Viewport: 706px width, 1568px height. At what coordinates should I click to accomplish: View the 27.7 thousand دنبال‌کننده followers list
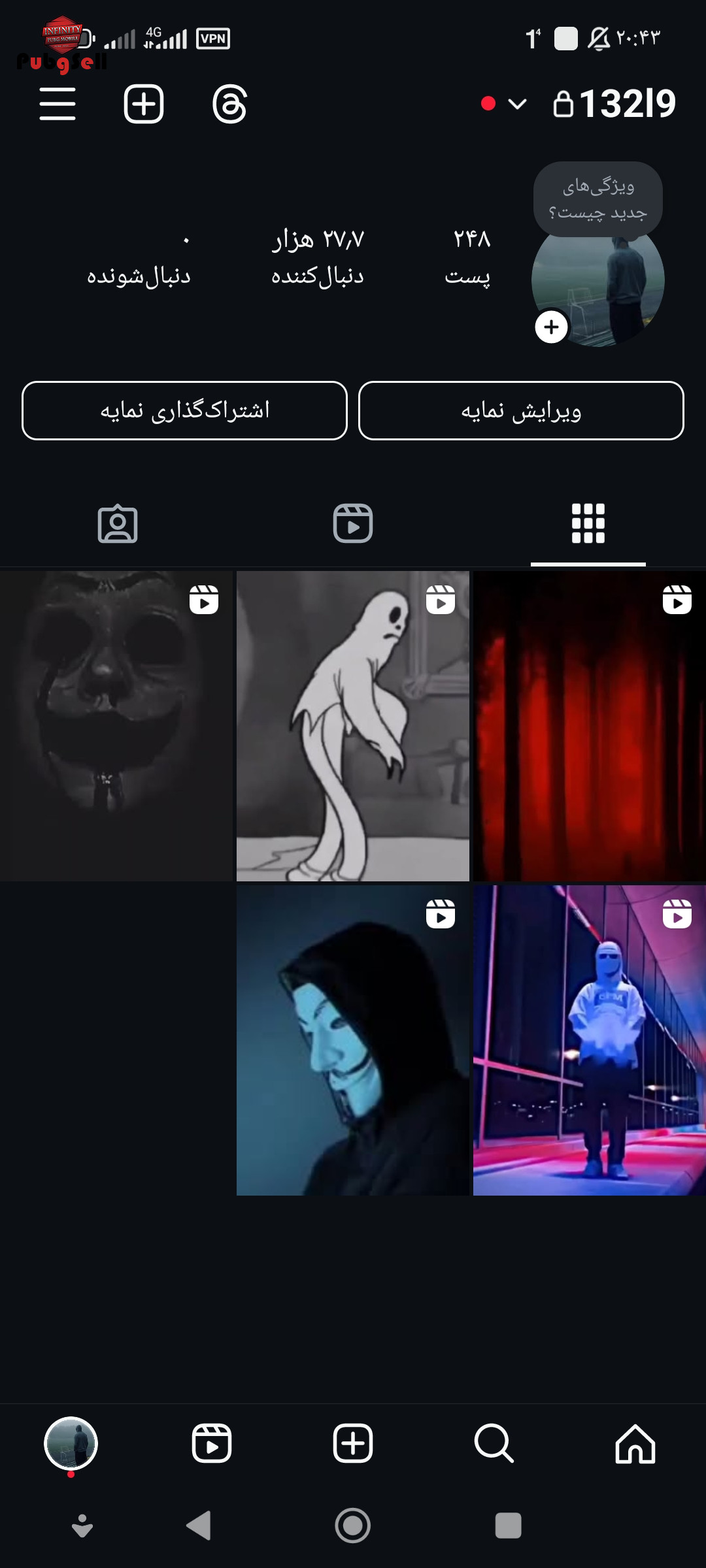tap(318, 257)
